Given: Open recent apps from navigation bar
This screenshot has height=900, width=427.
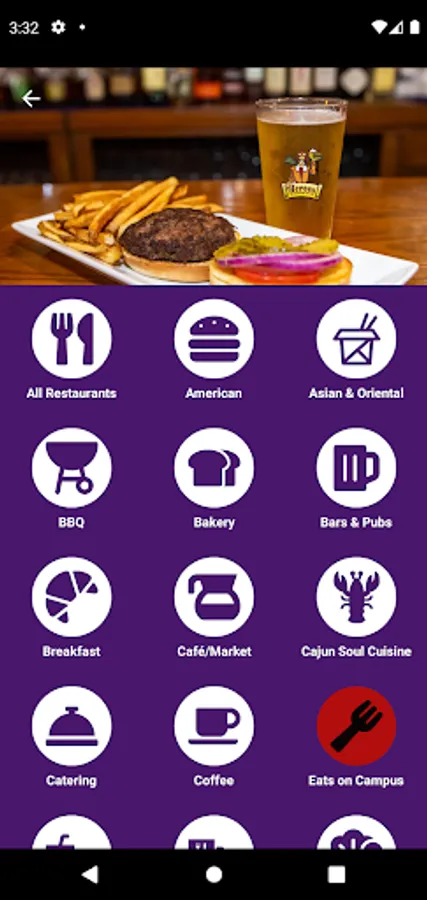Looking at the screenshot, I should click(336, 874).
